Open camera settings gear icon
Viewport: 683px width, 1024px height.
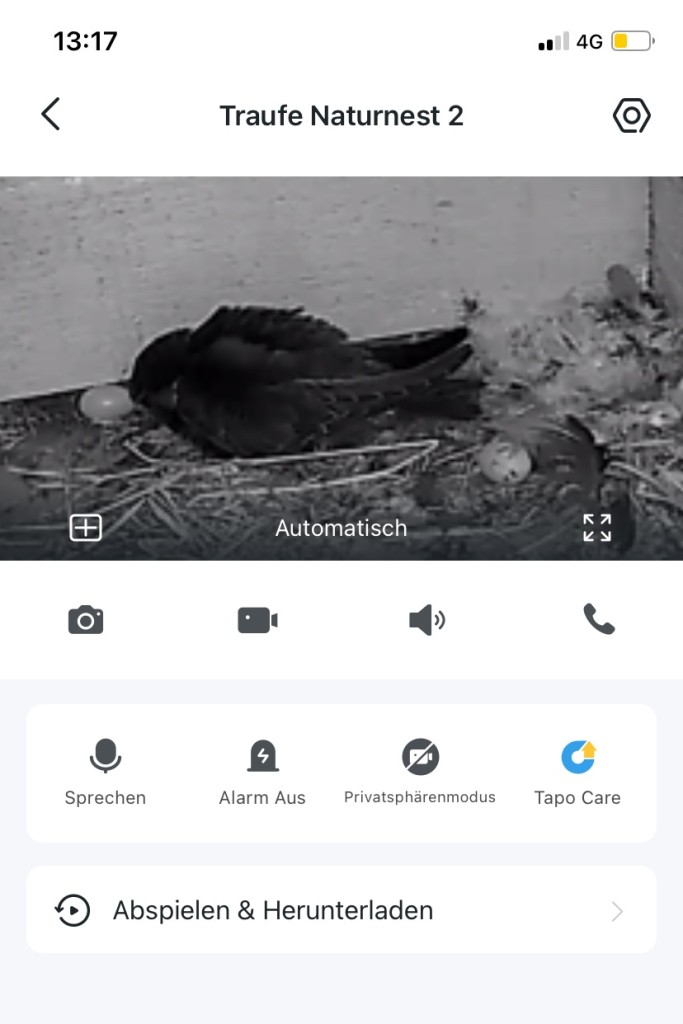tap(631, 116)
